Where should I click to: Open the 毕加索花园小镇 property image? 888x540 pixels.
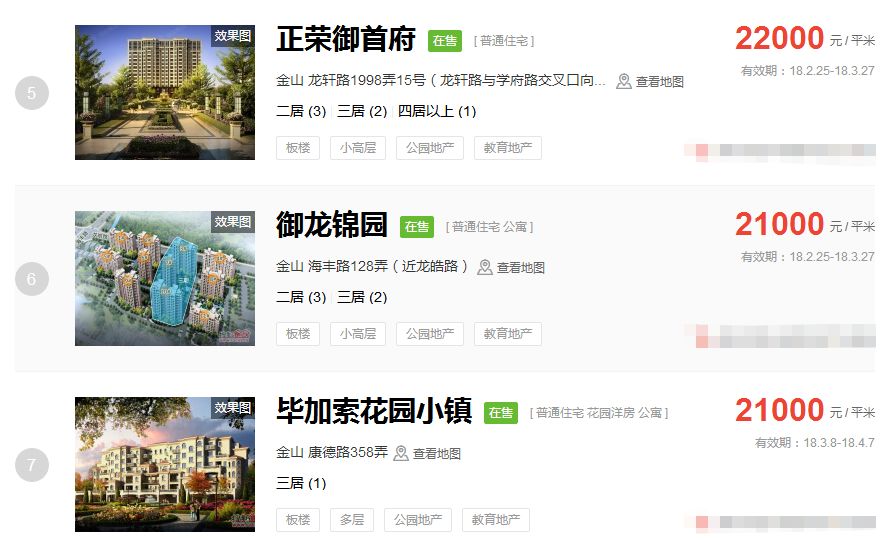[164, 464]
